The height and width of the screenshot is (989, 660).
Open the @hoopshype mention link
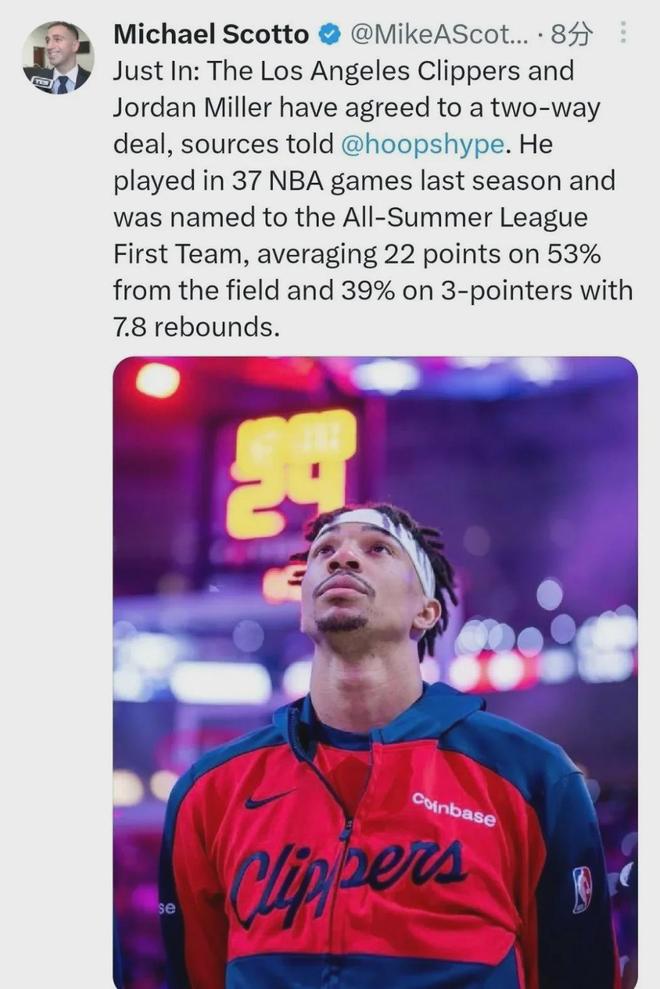425,144
